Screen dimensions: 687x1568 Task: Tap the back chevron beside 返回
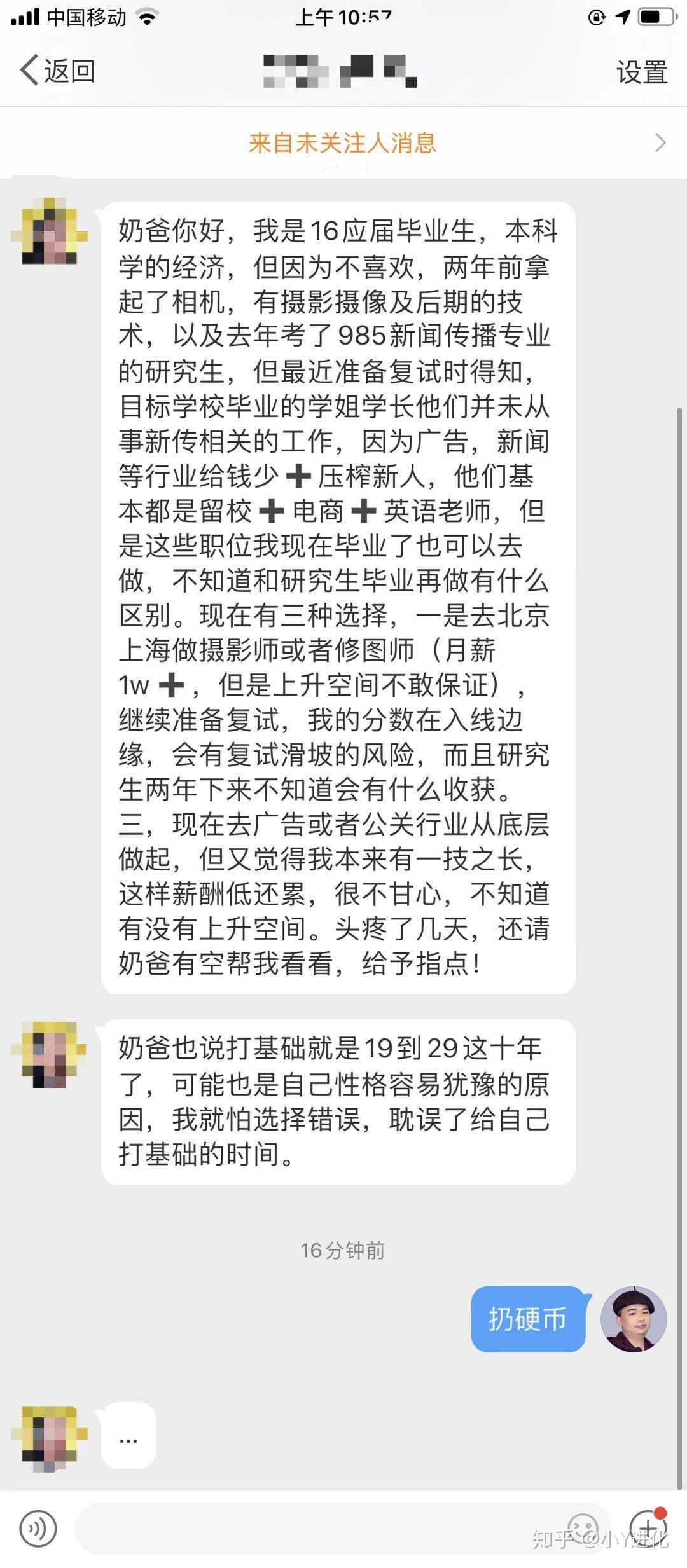tap(29, 72)
